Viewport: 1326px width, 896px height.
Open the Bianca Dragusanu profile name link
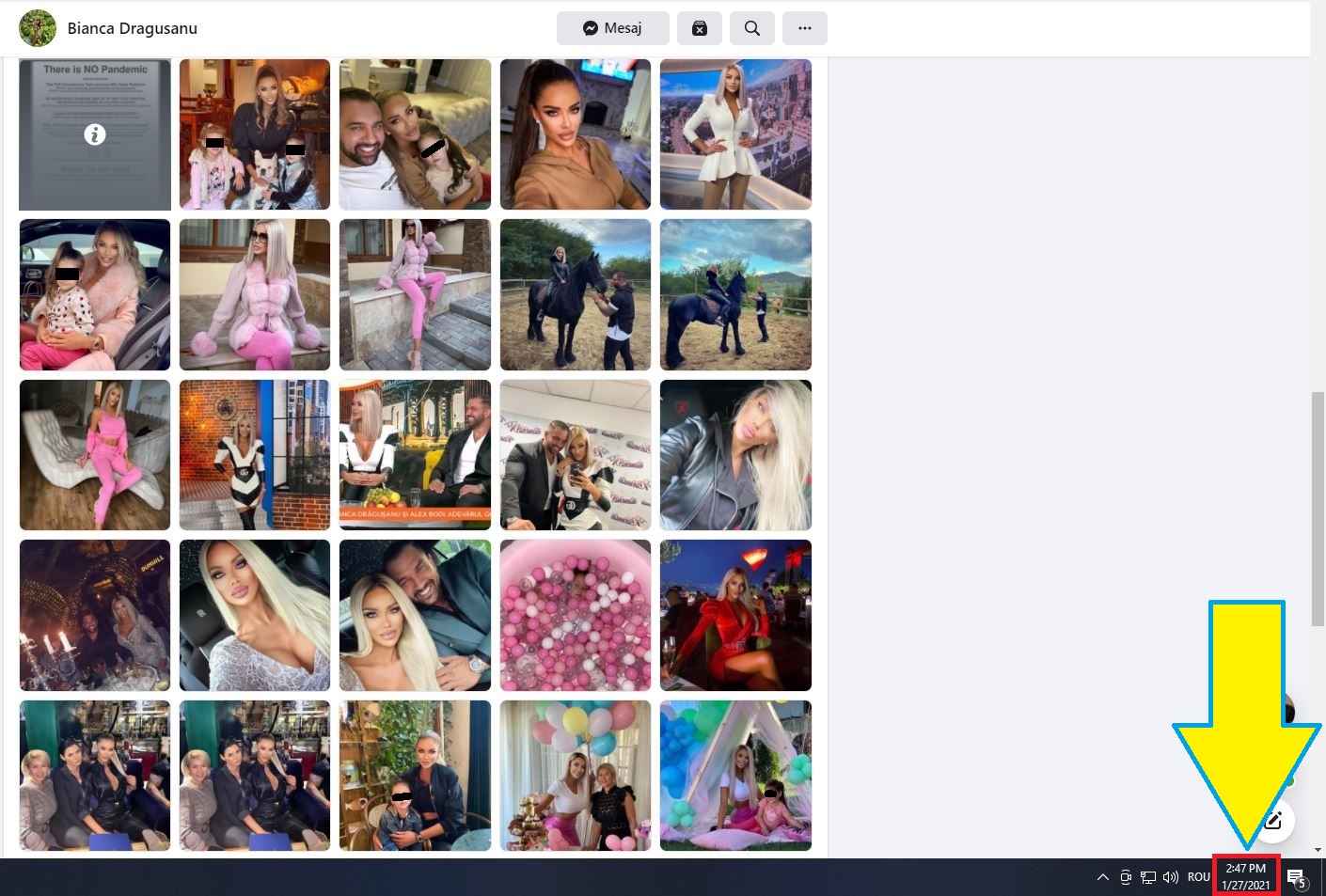[x=132, y=28]
